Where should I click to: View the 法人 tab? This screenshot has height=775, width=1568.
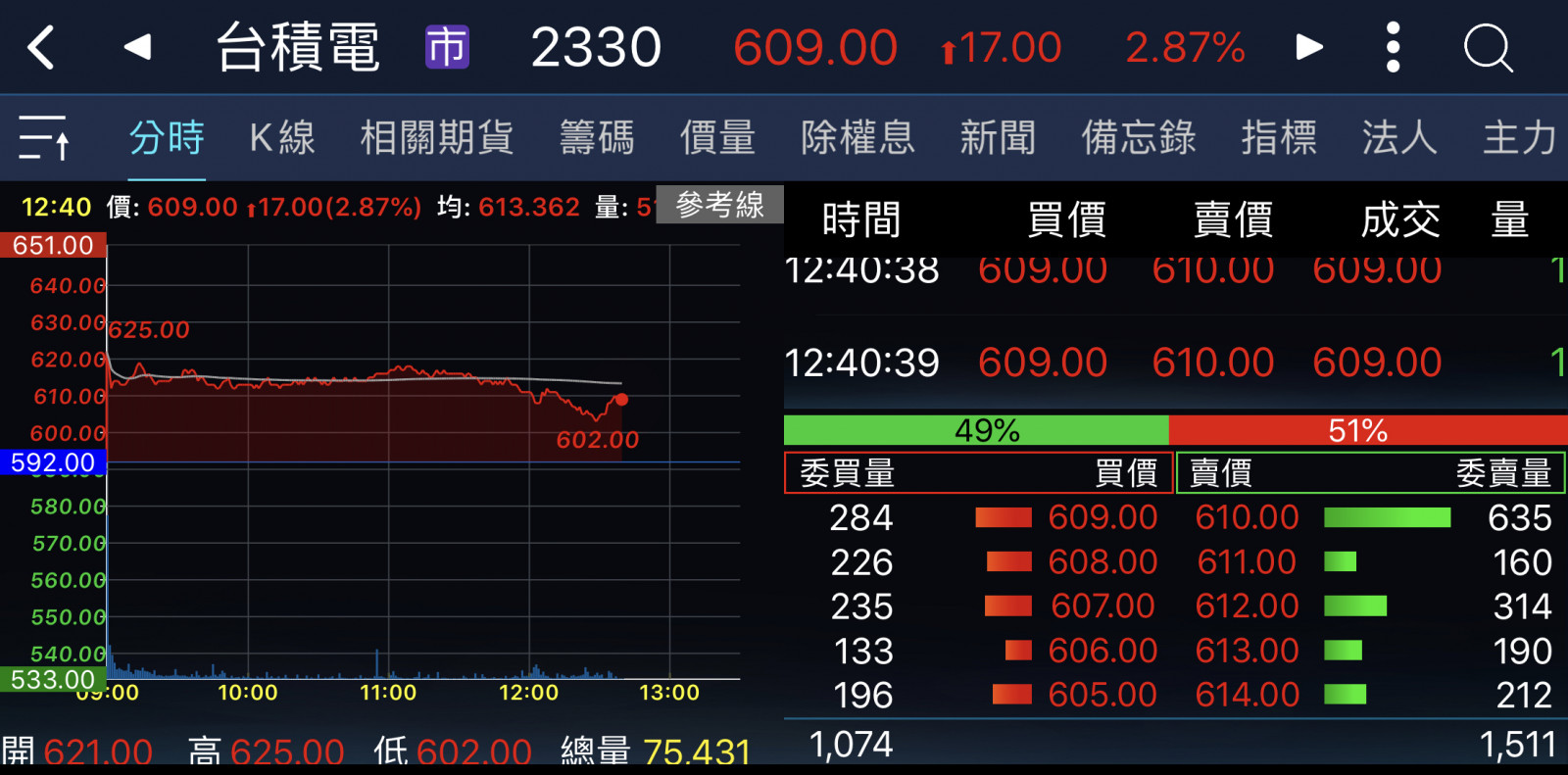[x=1399, y=137]
